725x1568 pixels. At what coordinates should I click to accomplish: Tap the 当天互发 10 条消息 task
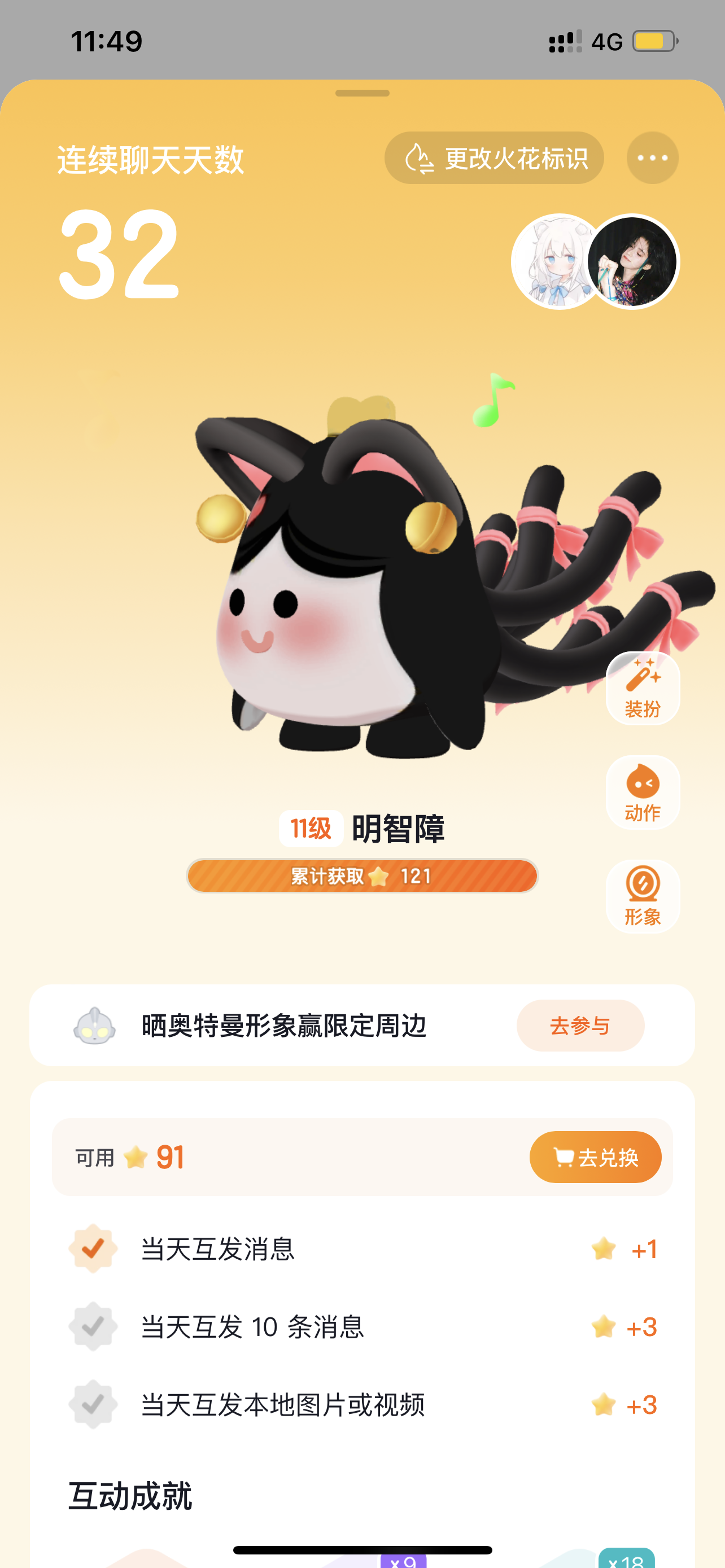click(252, 1327)
